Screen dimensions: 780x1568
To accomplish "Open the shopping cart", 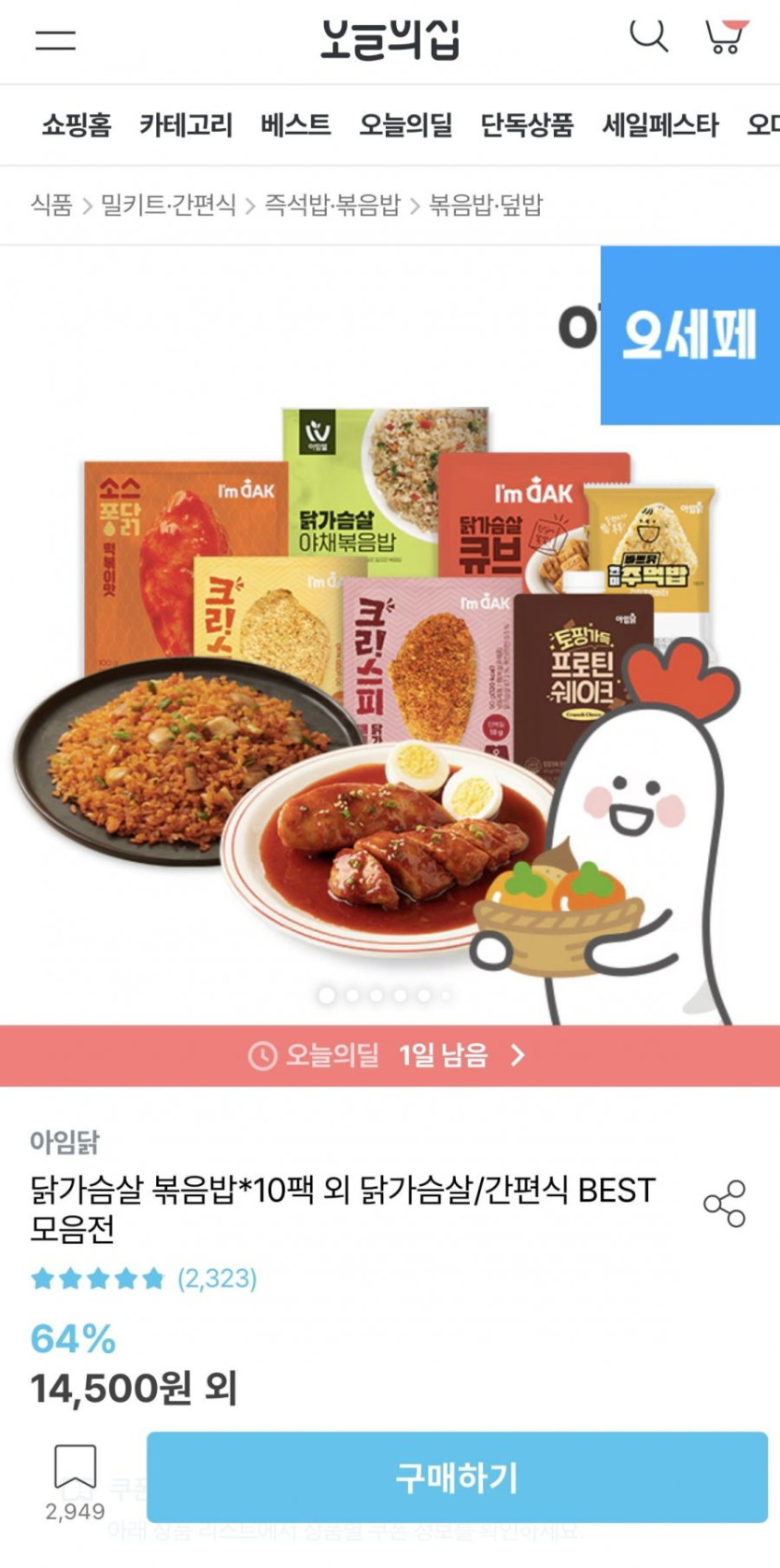I will 725,36.
